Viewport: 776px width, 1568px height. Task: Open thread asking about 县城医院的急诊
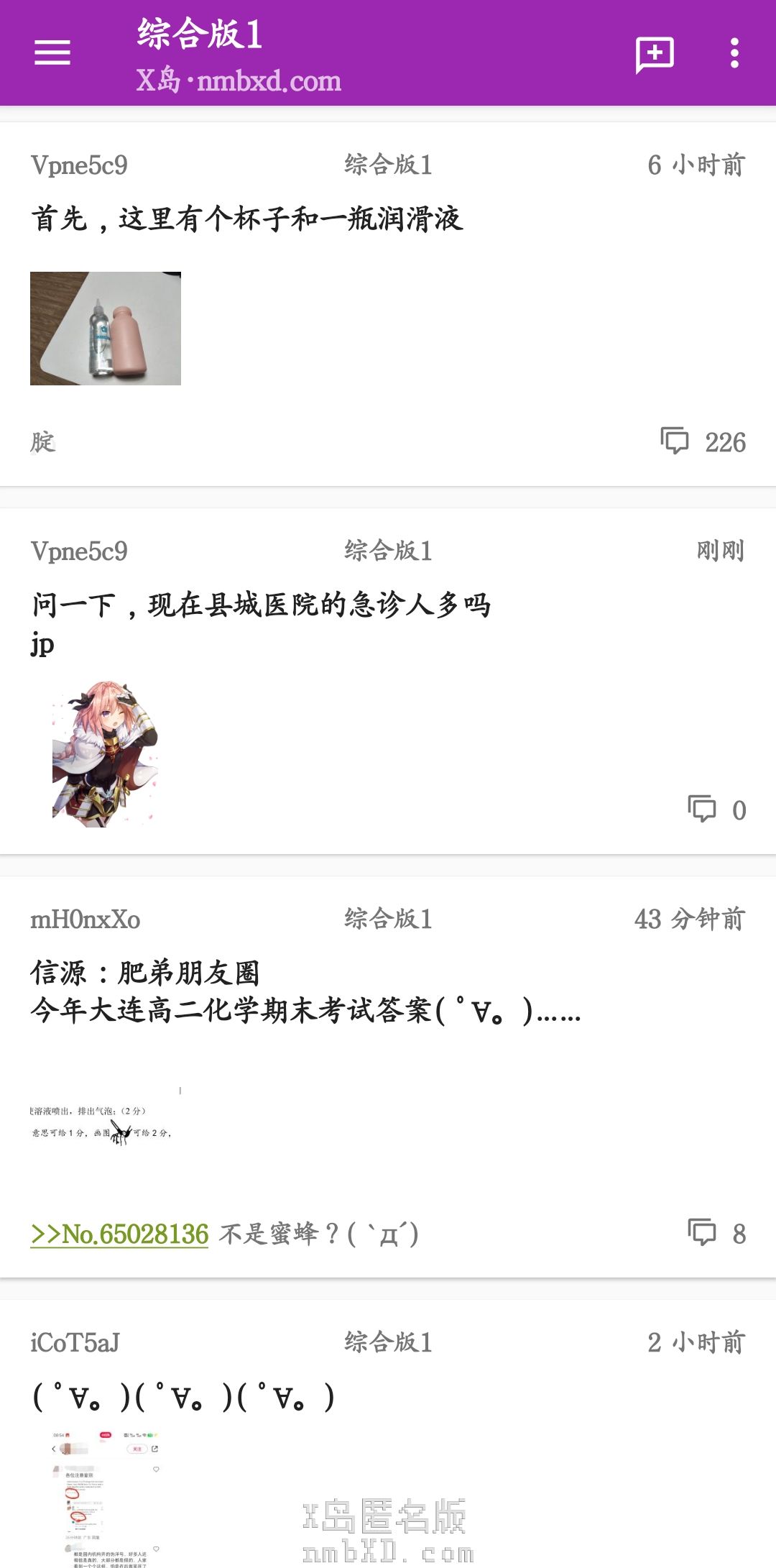coord(262,605)
